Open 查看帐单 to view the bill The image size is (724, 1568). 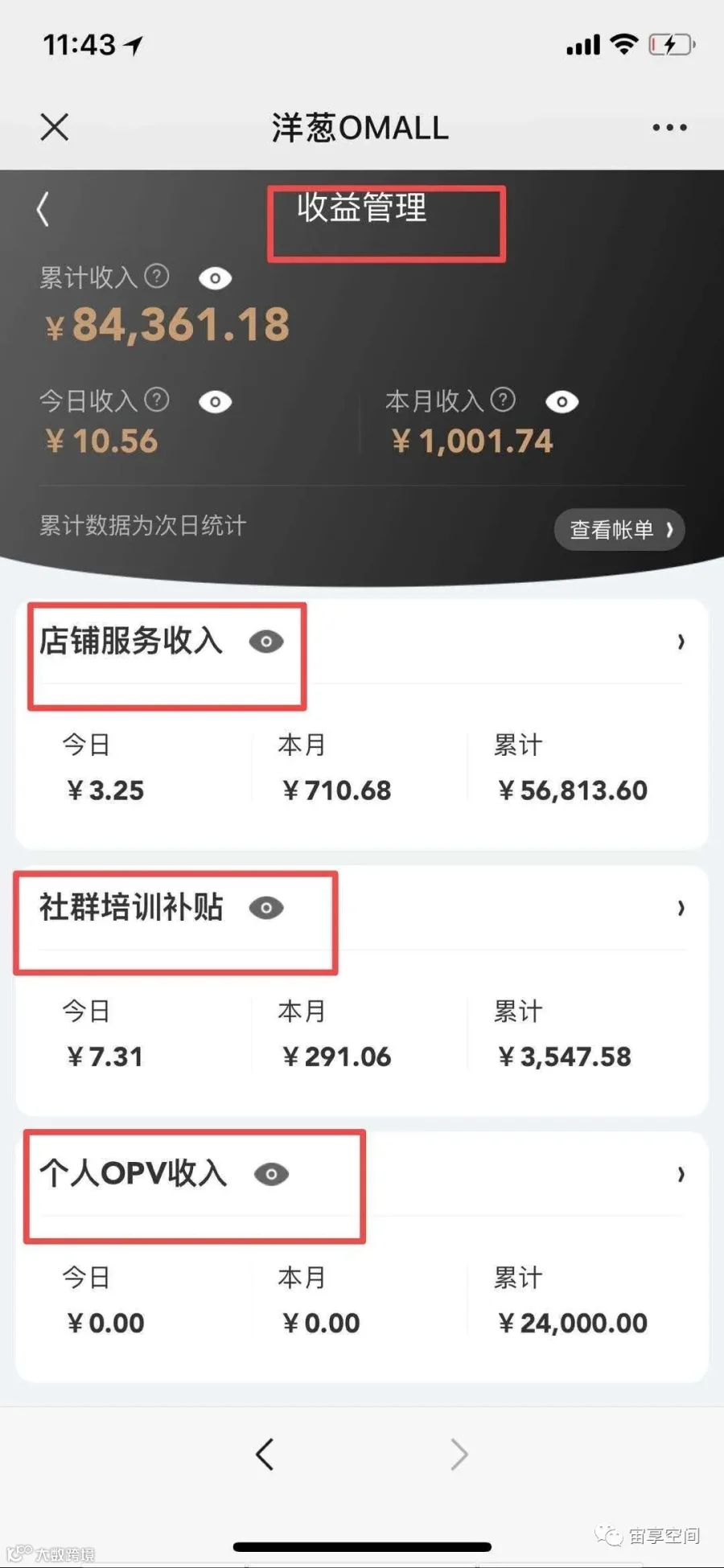(619, 530)
